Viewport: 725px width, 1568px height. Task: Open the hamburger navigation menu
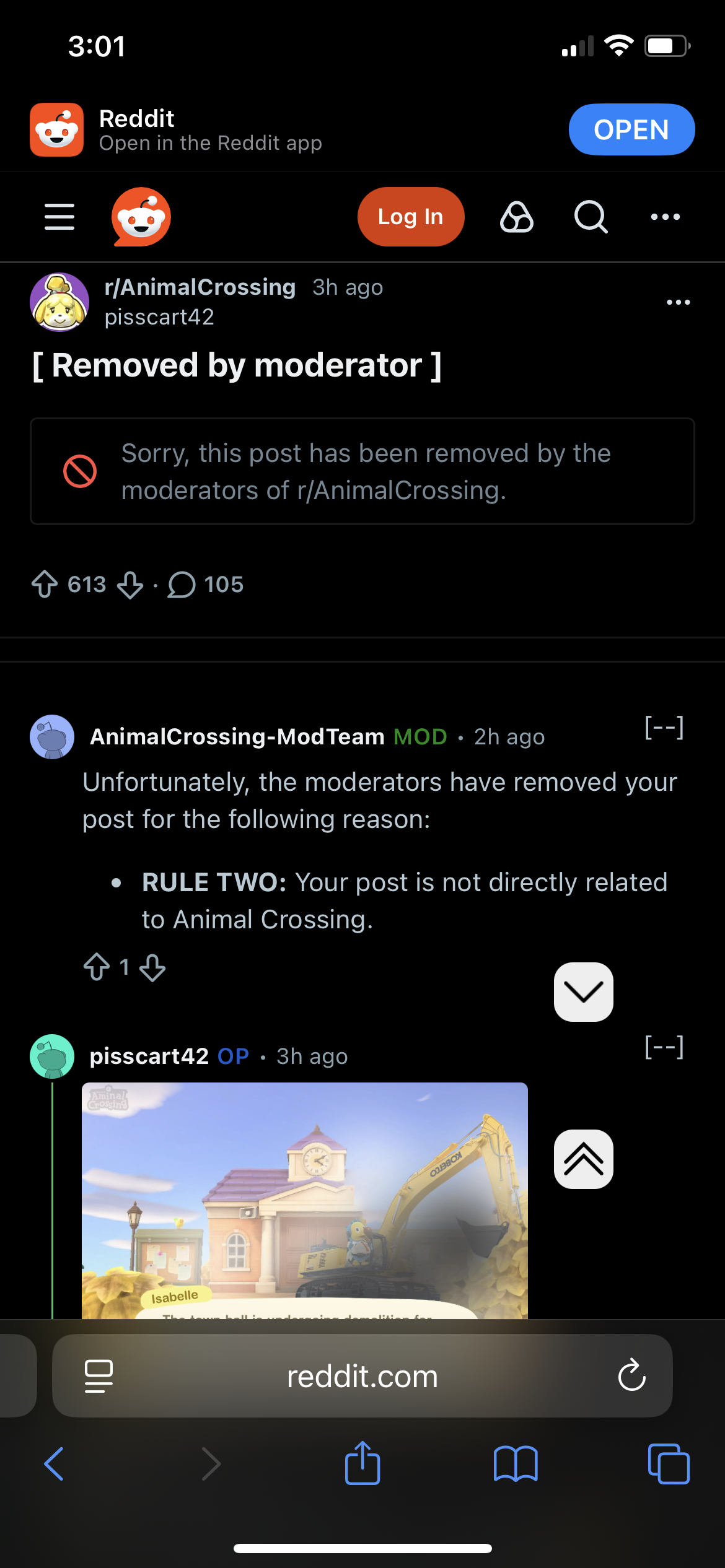pos(59,217)
